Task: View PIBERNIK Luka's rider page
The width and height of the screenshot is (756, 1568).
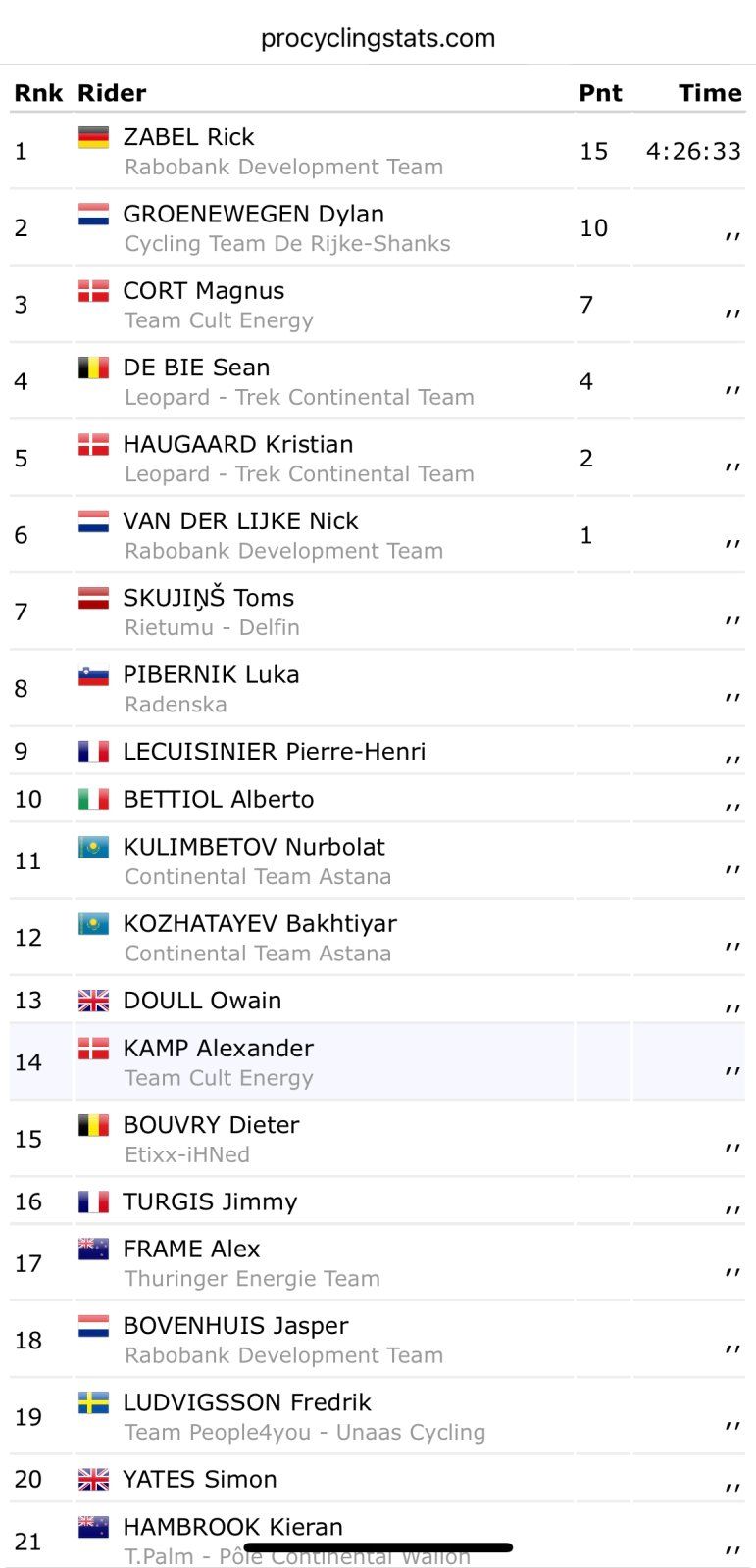Action: click(x=211, y=674)
